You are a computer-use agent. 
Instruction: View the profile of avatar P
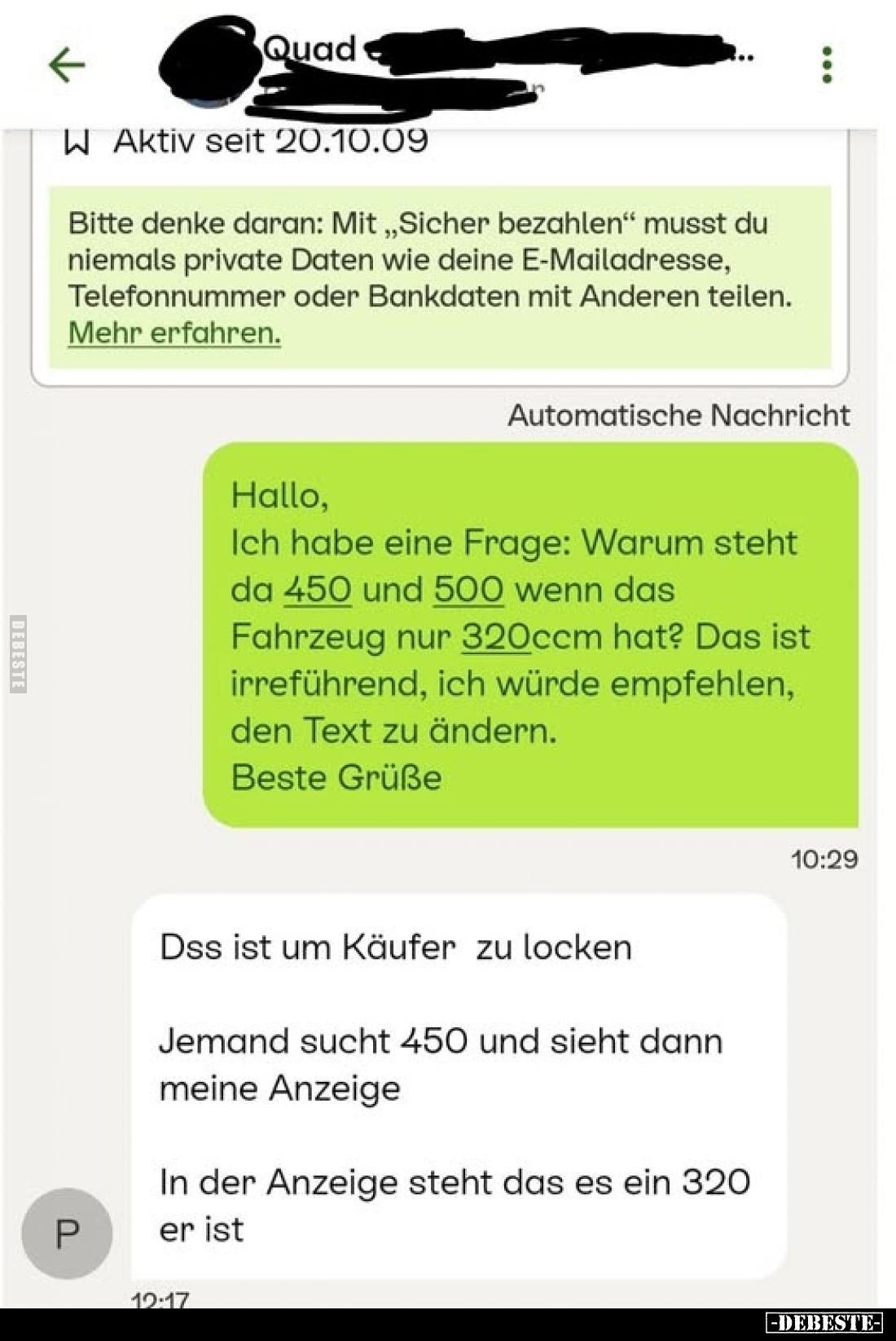[67, 1233]
